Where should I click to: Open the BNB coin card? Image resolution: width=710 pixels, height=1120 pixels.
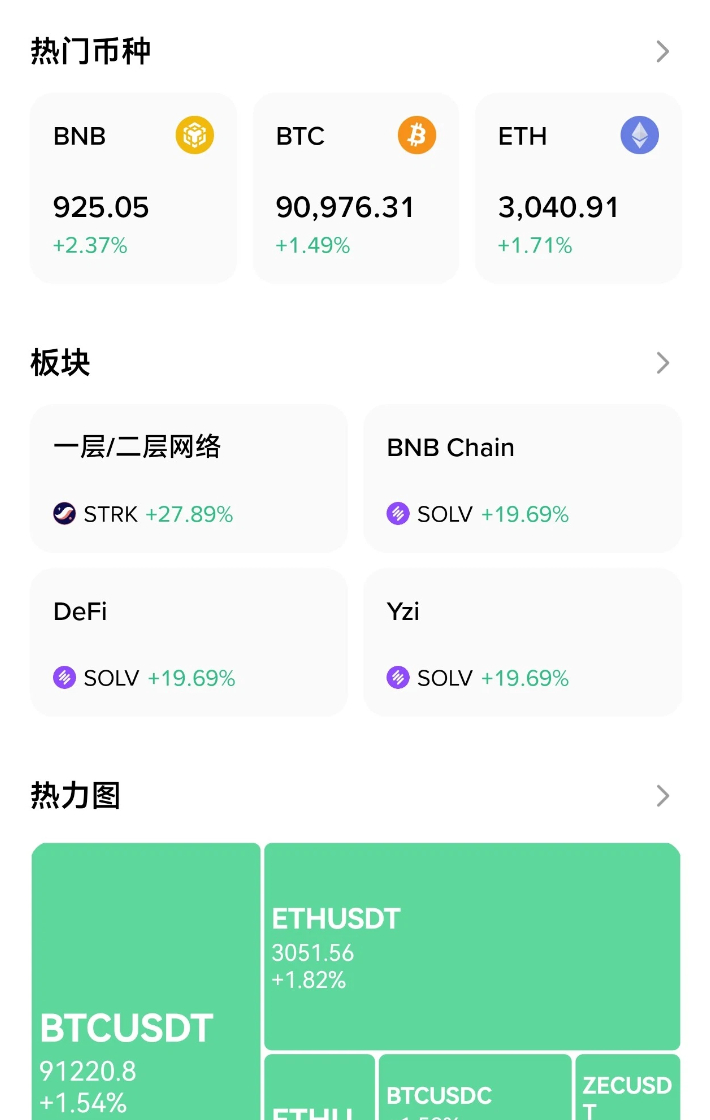(134, 188)
